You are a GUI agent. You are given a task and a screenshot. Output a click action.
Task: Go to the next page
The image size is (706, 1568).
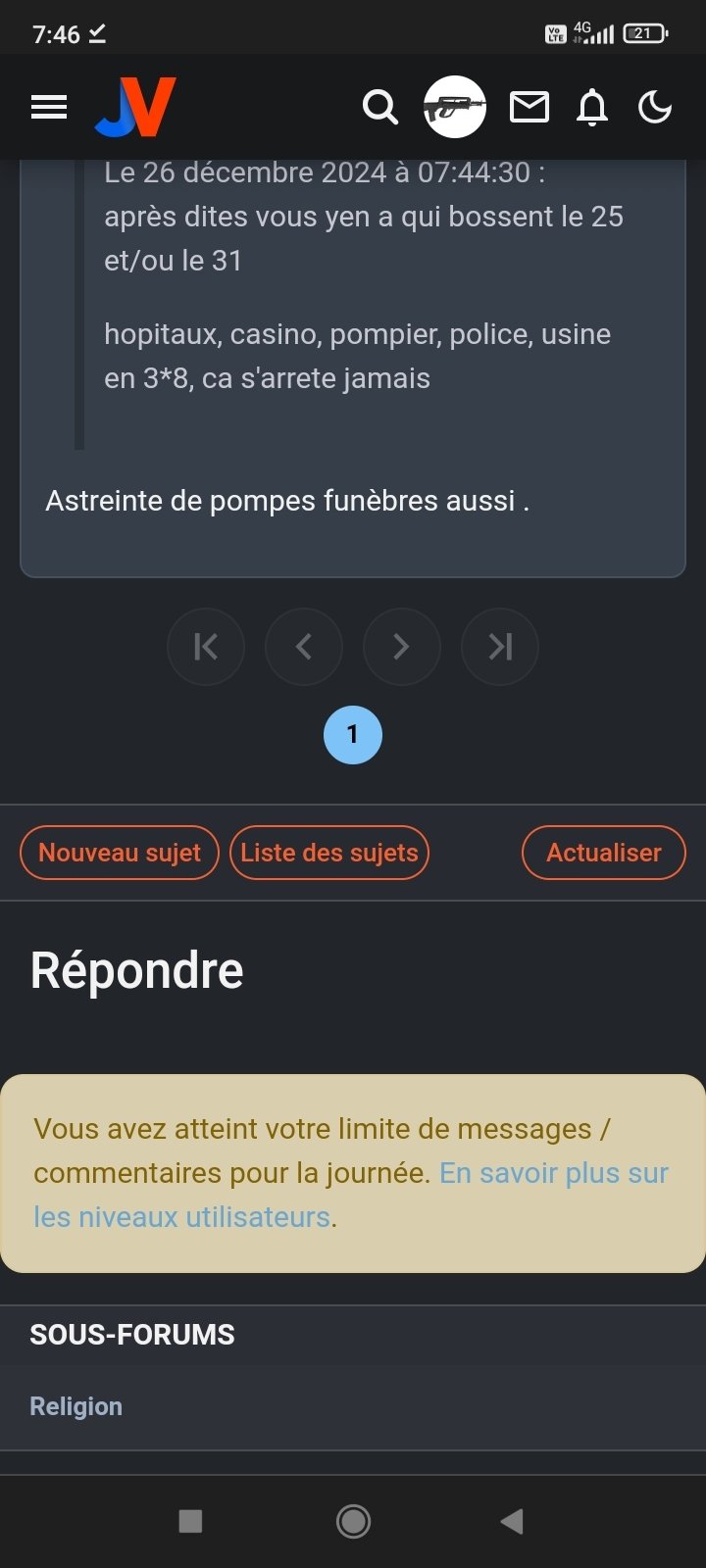[x=402, y=647]
